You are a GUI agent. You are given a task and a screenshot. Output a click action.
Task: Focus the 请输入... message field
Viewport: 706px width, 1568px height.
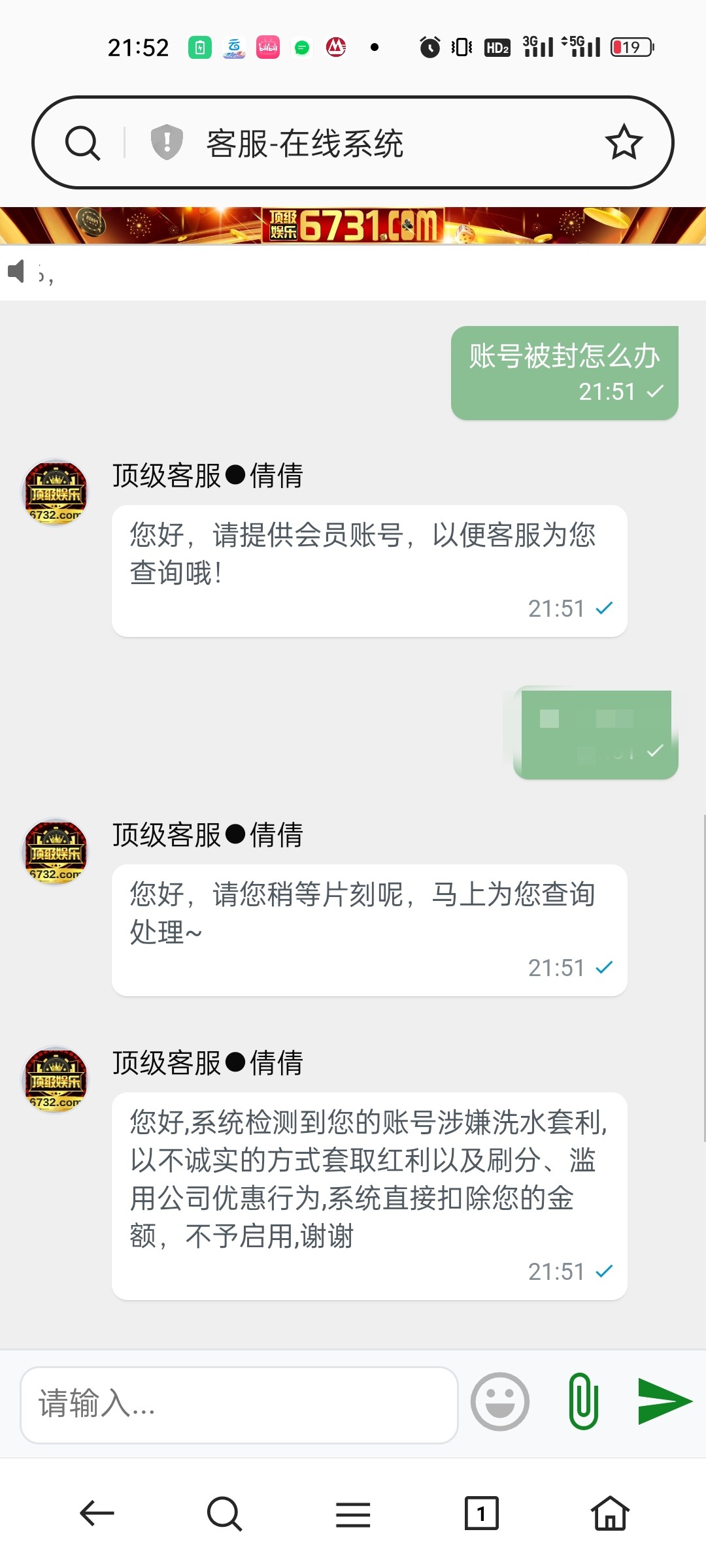click(x=239, y=1405)
